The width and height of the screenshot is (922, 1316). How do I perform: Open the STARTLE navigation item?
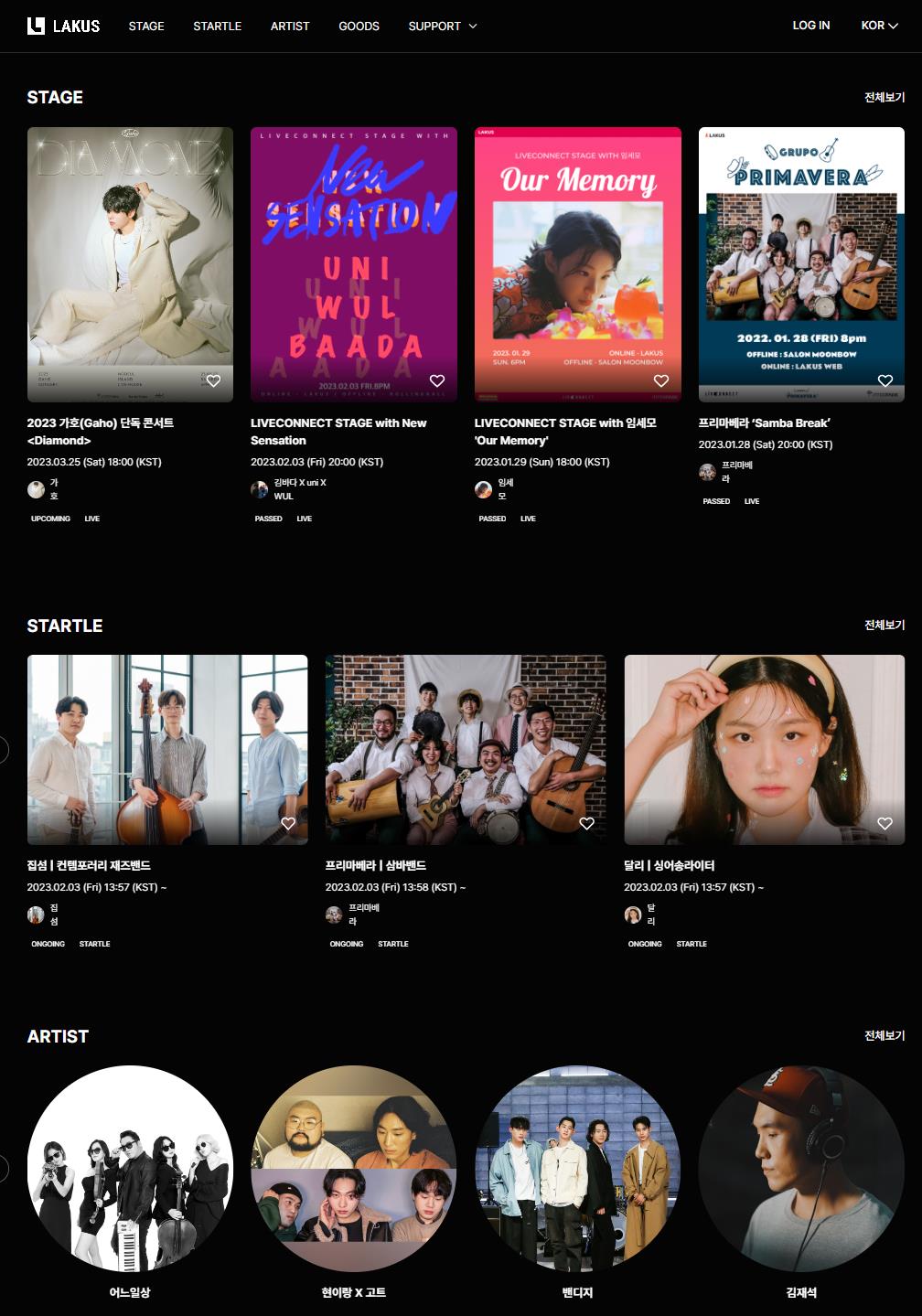(x=217, y=26)
